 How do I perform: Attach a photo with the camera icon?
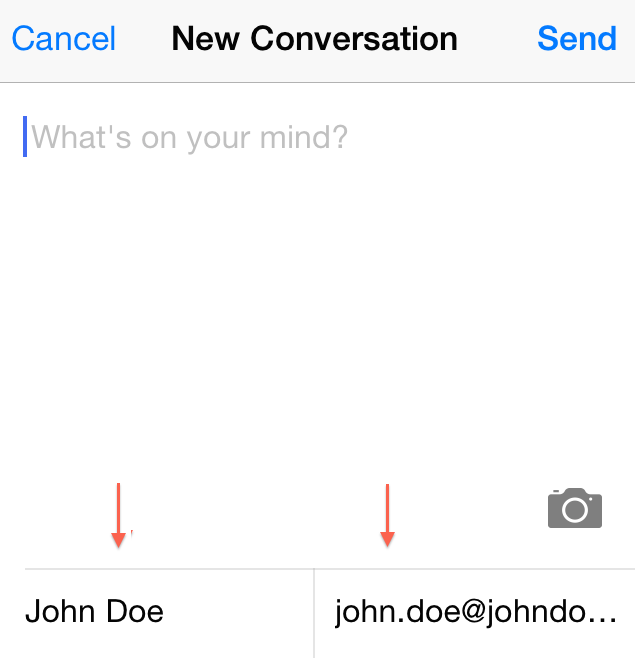click(x=574, y=508)
